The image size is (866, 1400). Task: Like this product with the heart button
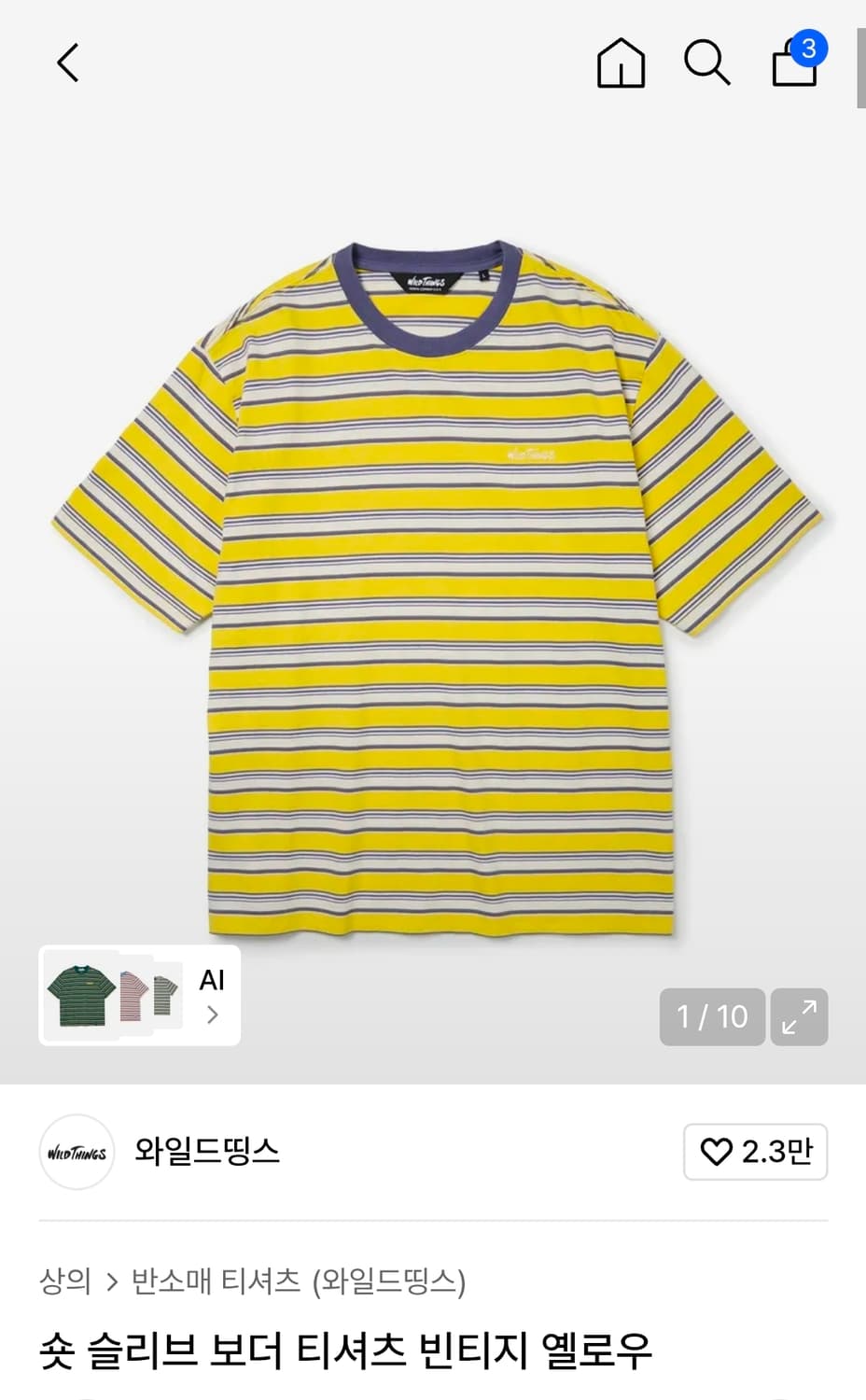coord(755,1152)
